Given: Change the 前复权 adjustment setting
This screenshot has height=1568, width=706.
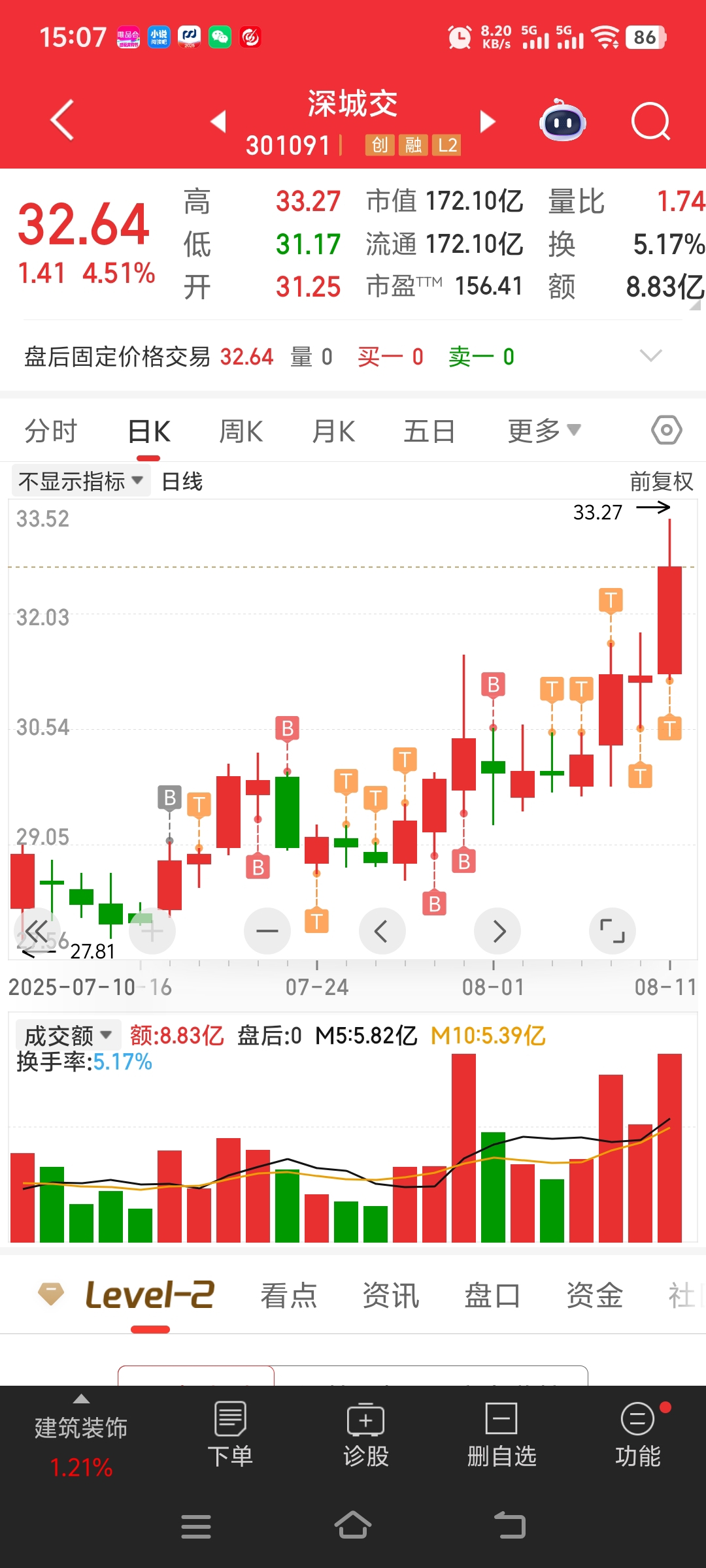Looking at the screenshot, I should [662, 482].
